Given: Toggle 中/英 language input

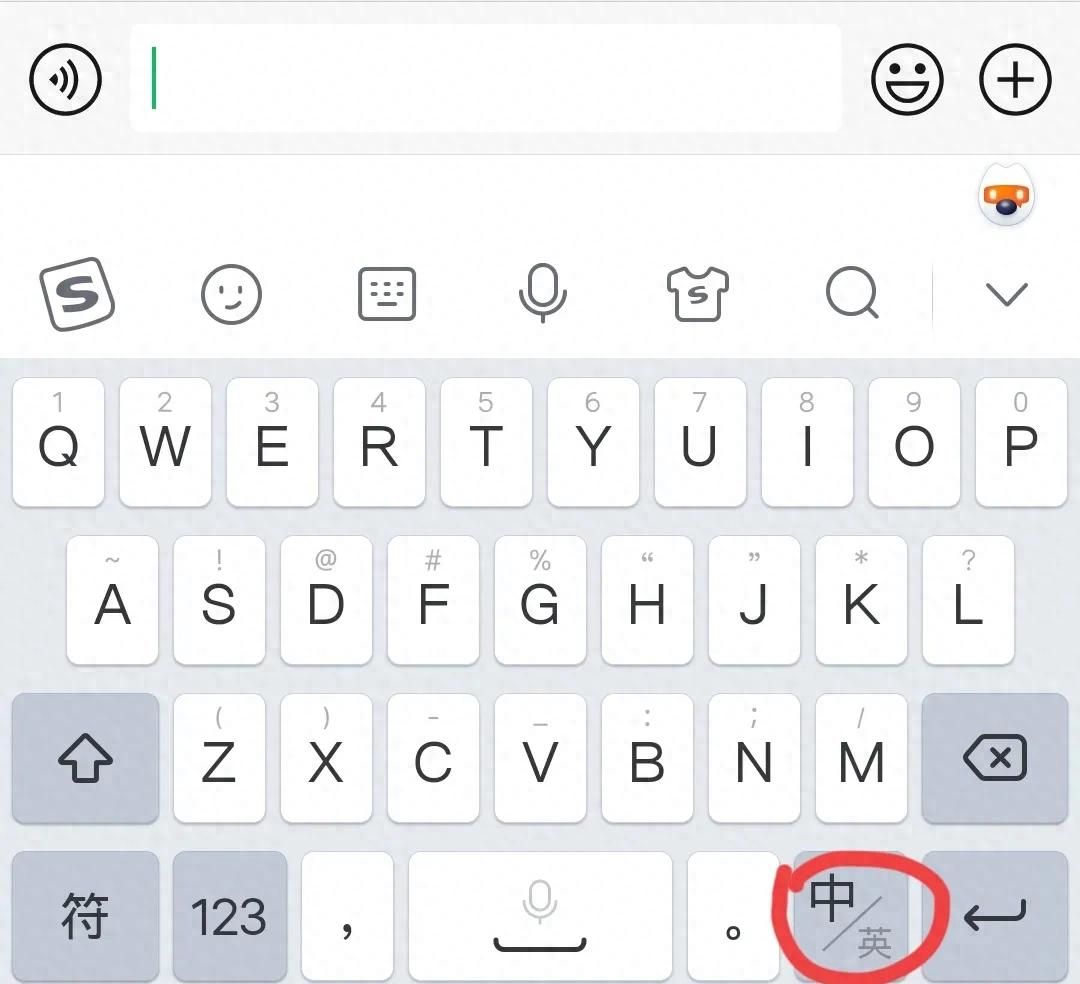Looking at the screenshot, I should (x=850, y=915).
